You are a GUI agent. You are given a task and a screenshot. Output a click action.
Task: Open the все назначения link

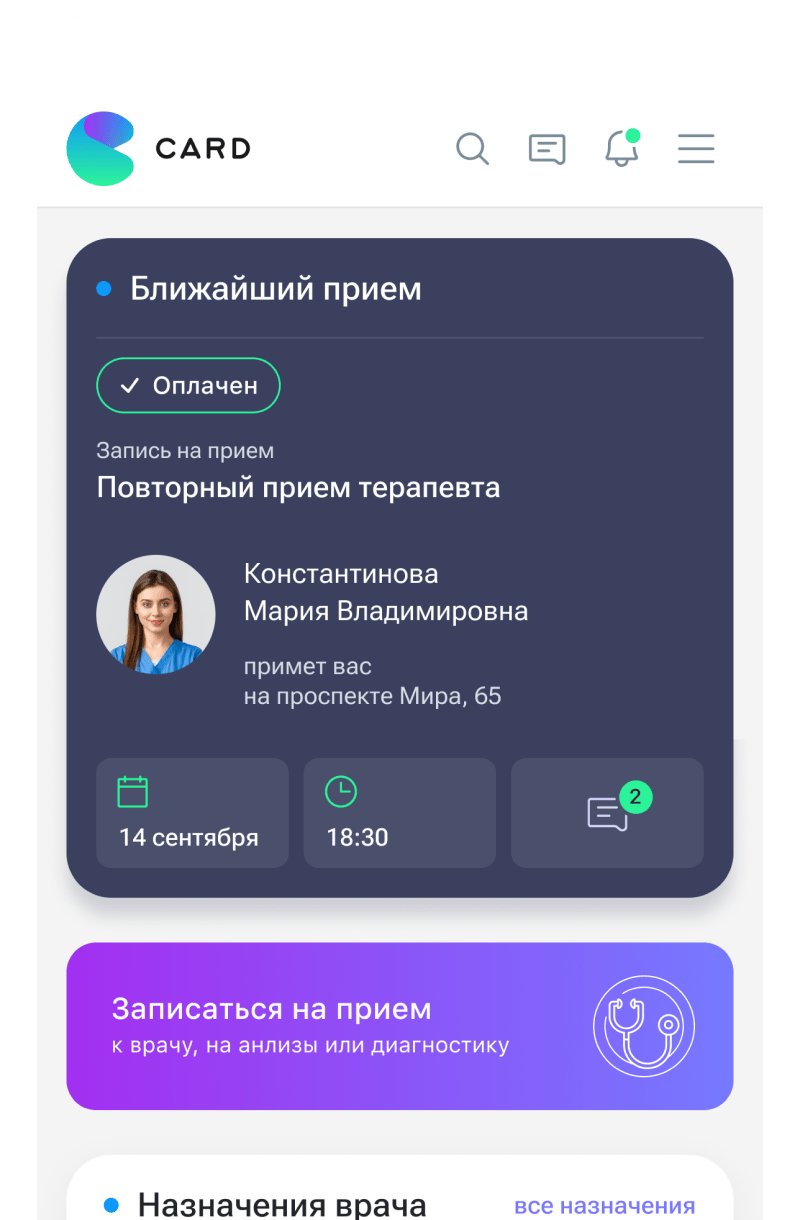604,1205
